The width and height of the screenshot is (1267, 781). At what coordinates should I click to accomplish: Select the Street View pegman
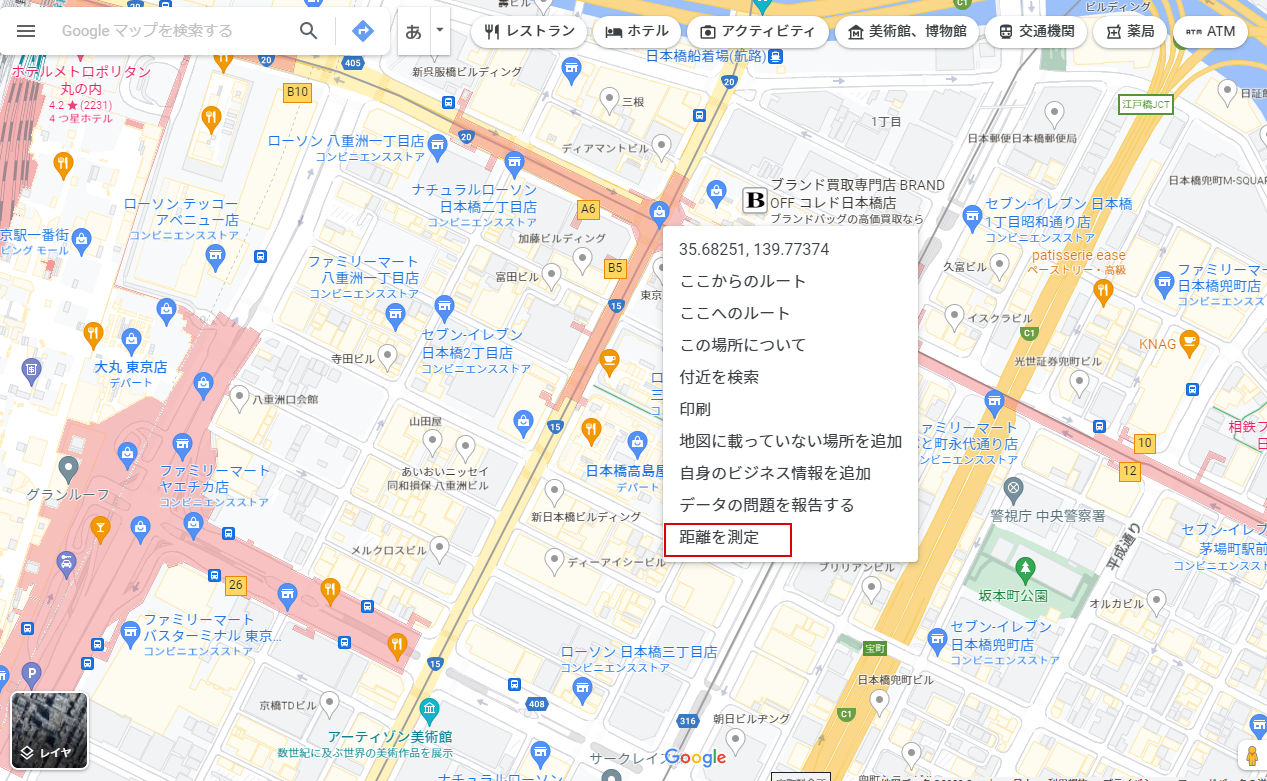coord(1251,755)
